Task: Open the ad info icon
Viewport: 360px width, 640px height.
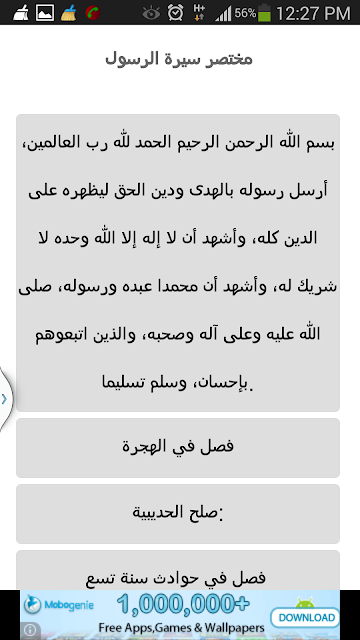Action: click(30, 631)
